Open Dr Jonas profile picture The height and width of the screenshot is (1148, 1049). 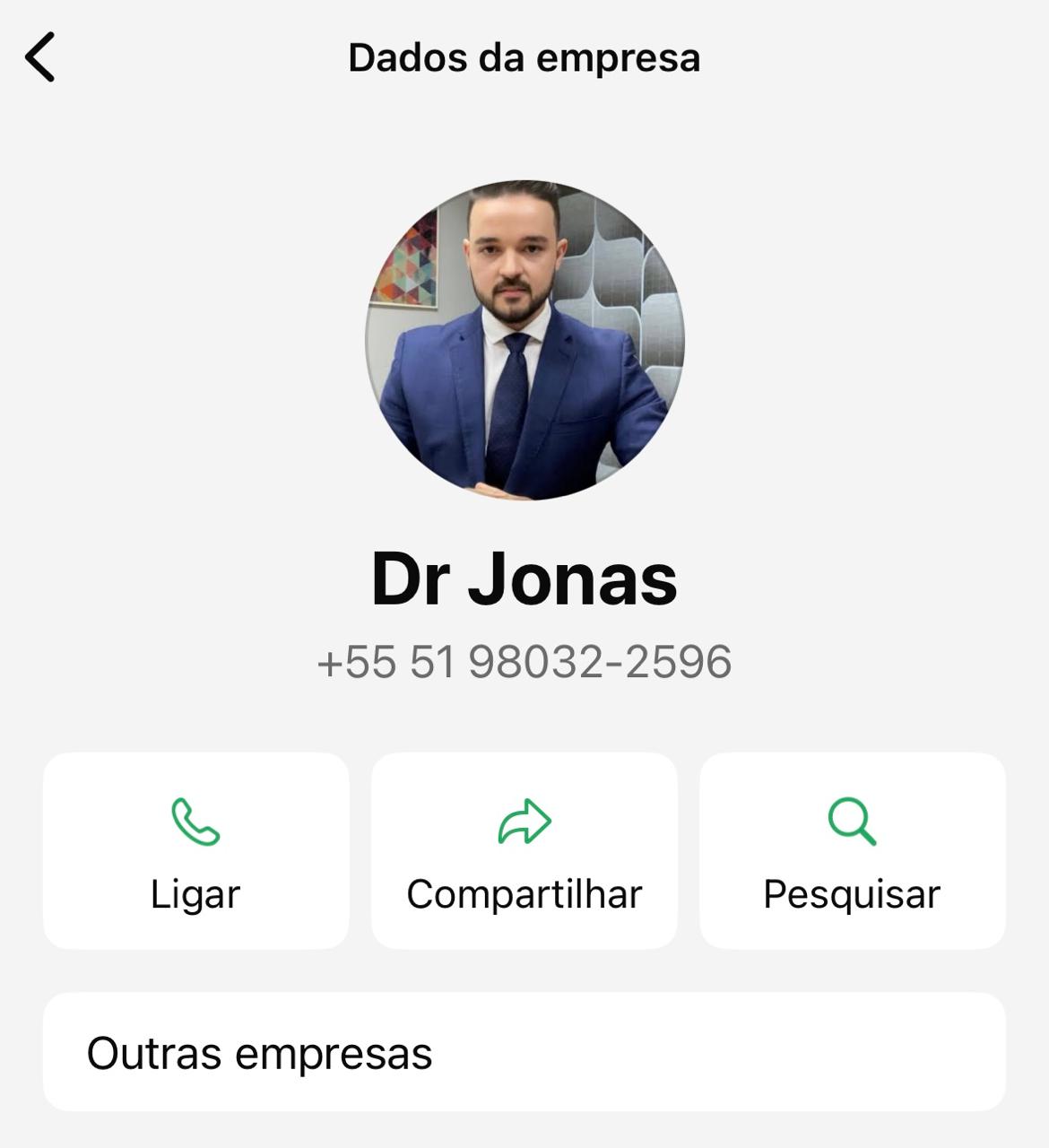pos(524,340)
